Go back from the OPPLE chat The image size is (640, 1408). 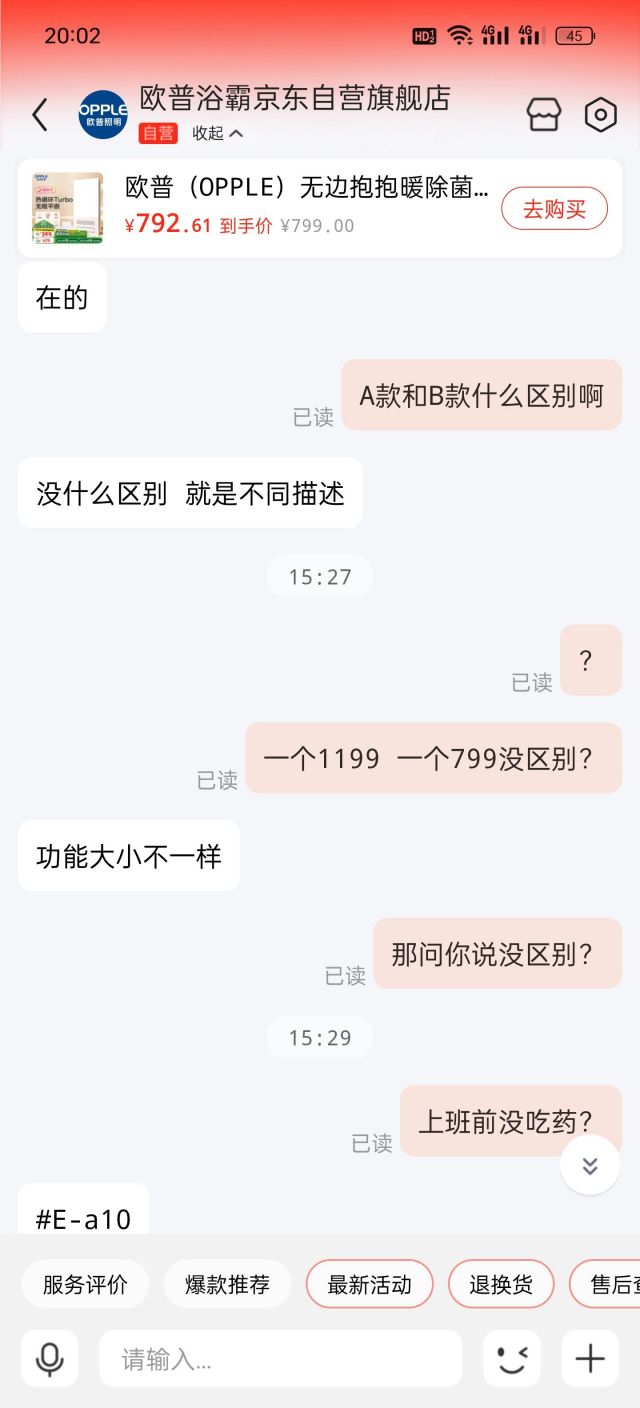(x=40, y=115)
